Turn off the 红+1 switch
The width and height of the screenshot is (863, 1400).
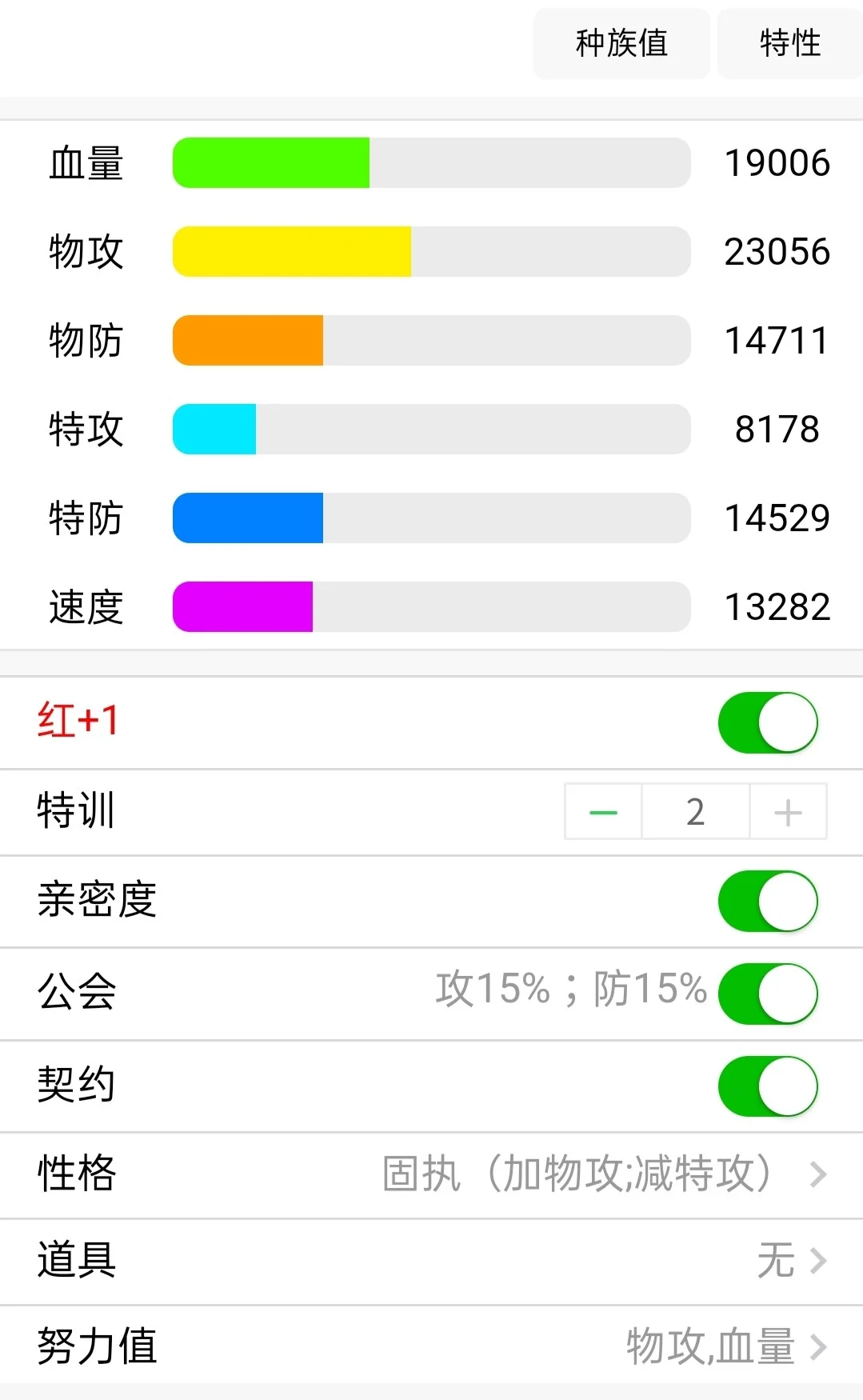click(768, 722)
